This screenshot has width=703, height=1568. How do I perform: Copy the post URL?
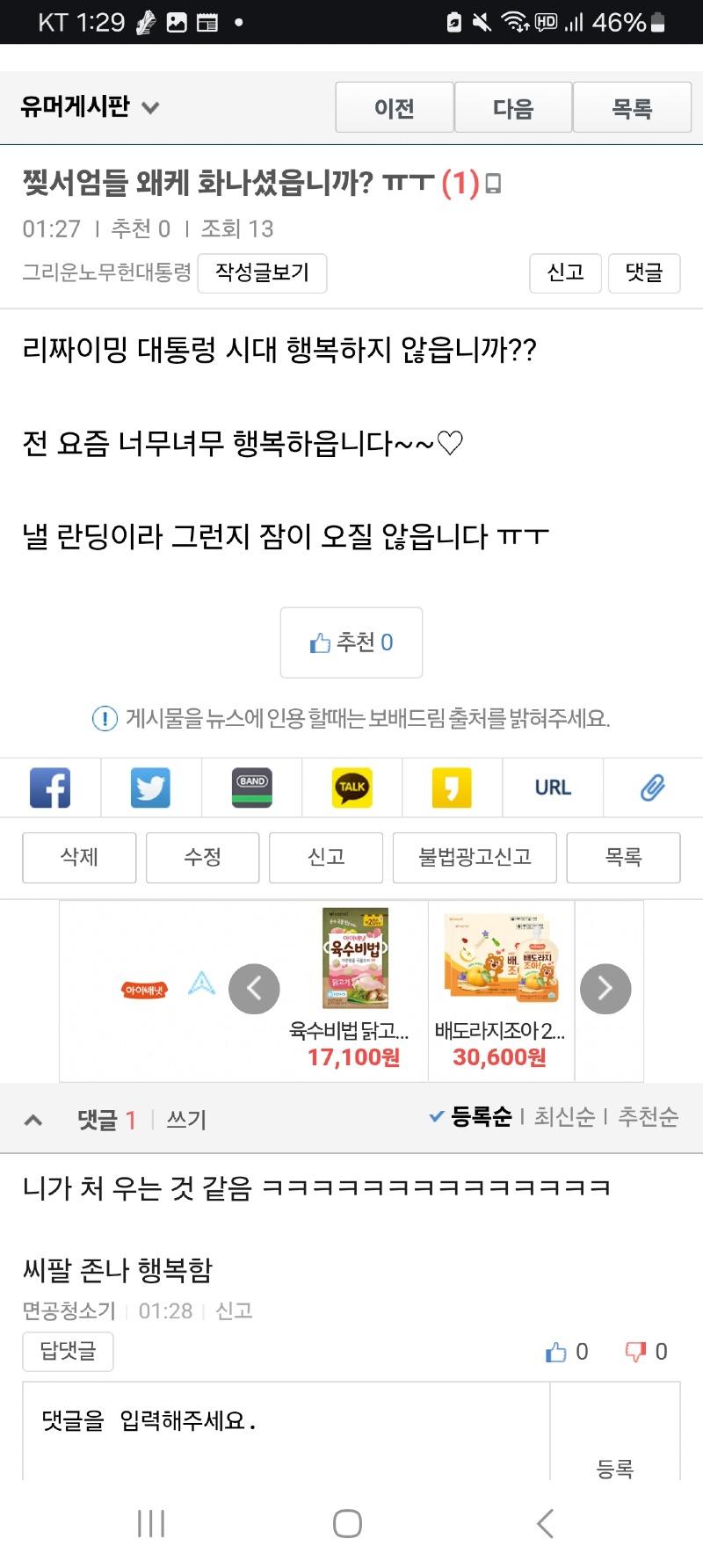553,788
